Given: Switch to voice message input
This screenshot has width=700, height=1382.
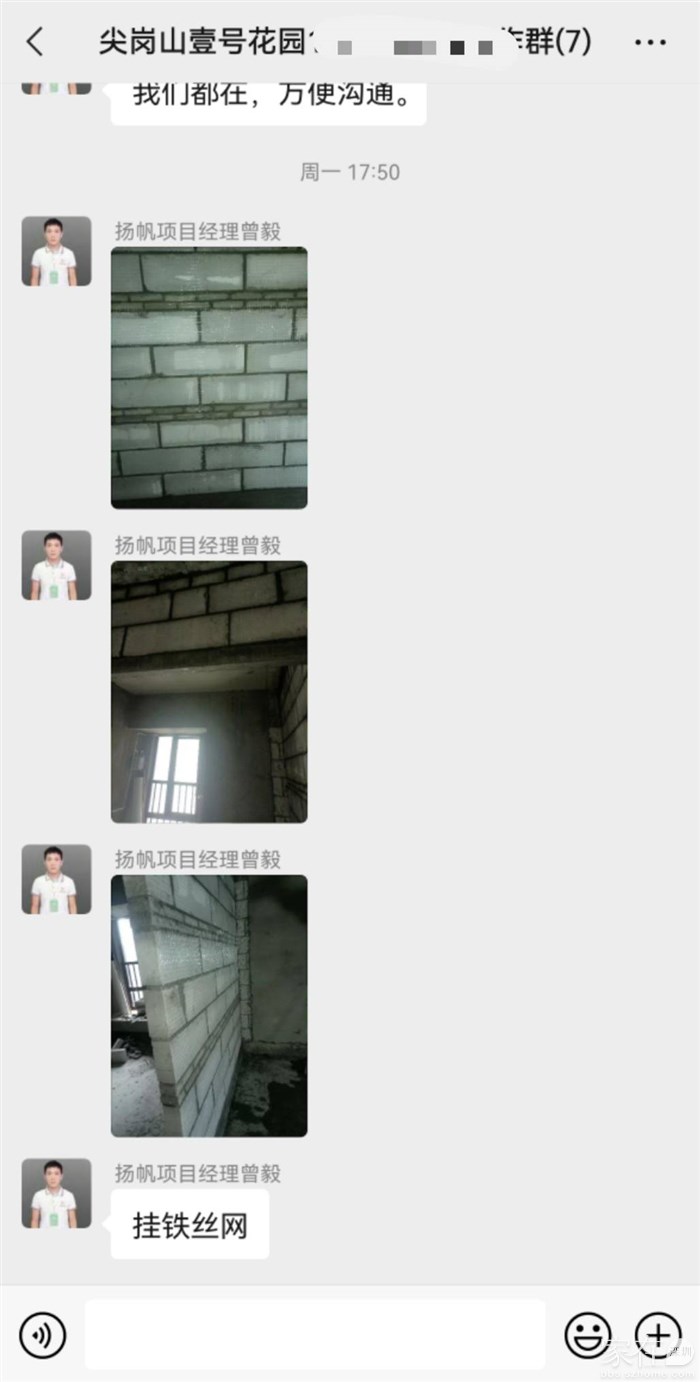Looking at the screenshot, I should (x=43, y=1334).
